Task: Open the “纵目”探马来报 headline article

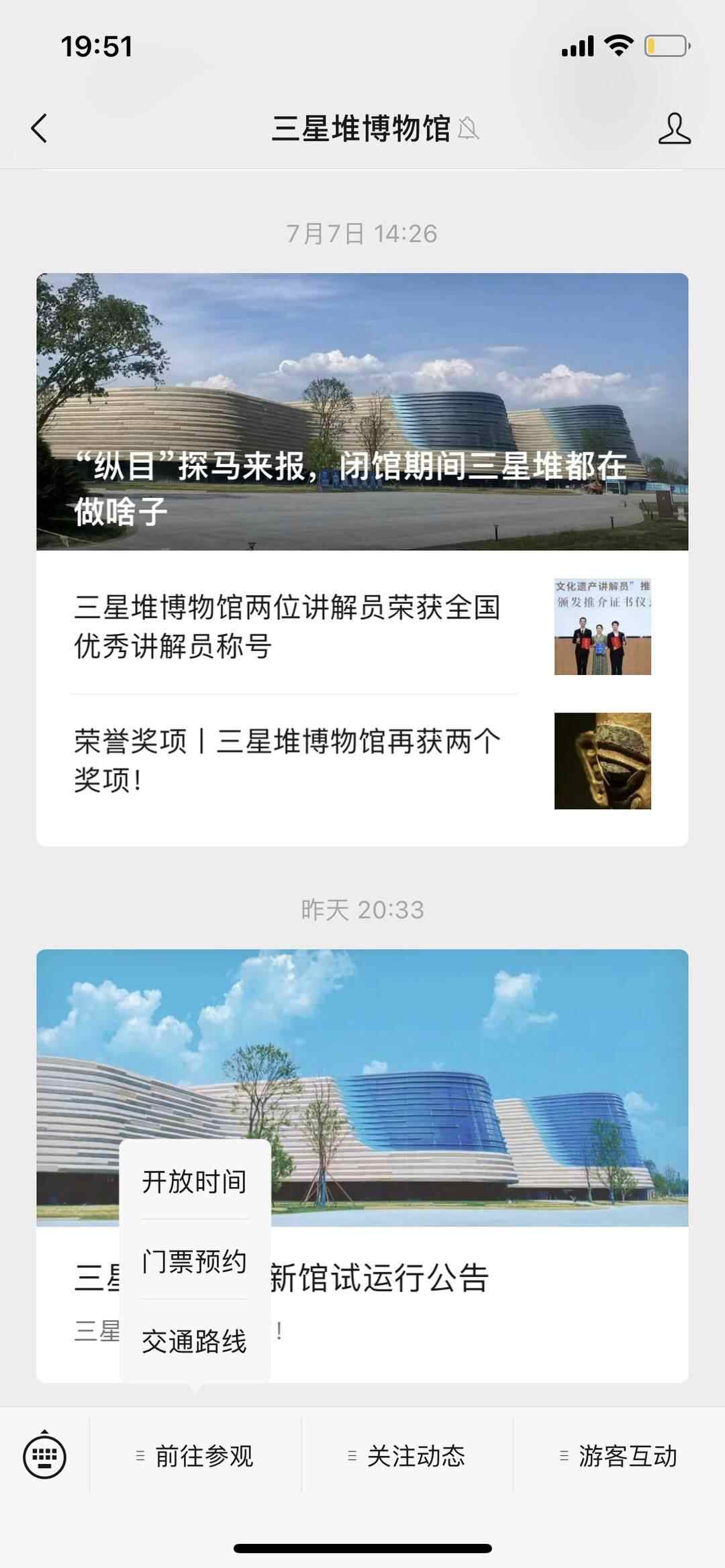Action: tap(362, 411)
